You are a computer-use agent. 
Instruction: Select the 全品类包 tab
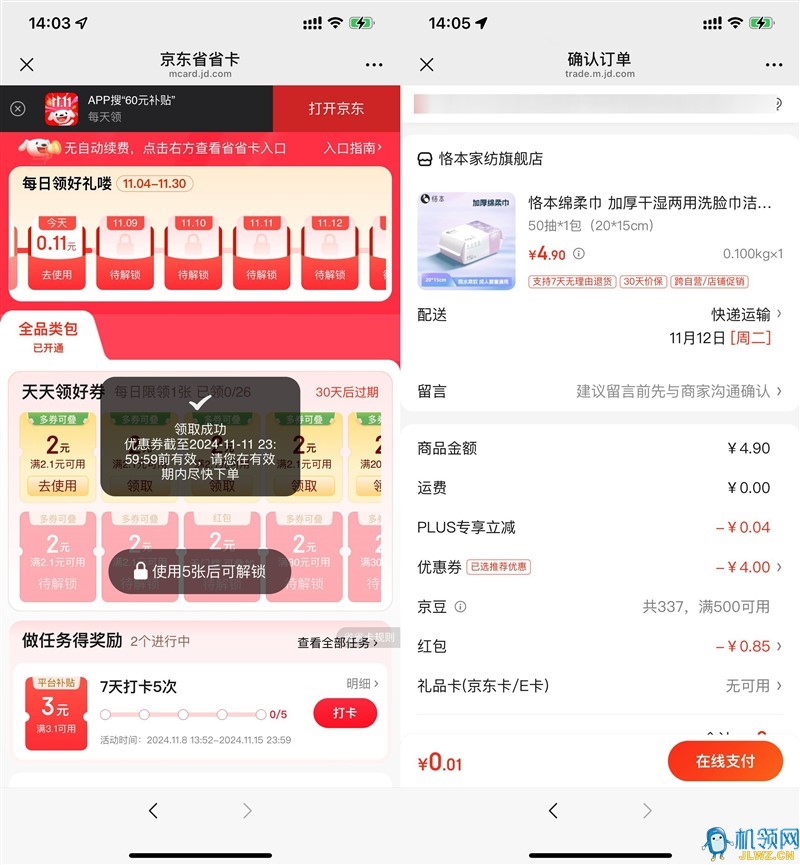pyautogui.click(x=48, y=335)
